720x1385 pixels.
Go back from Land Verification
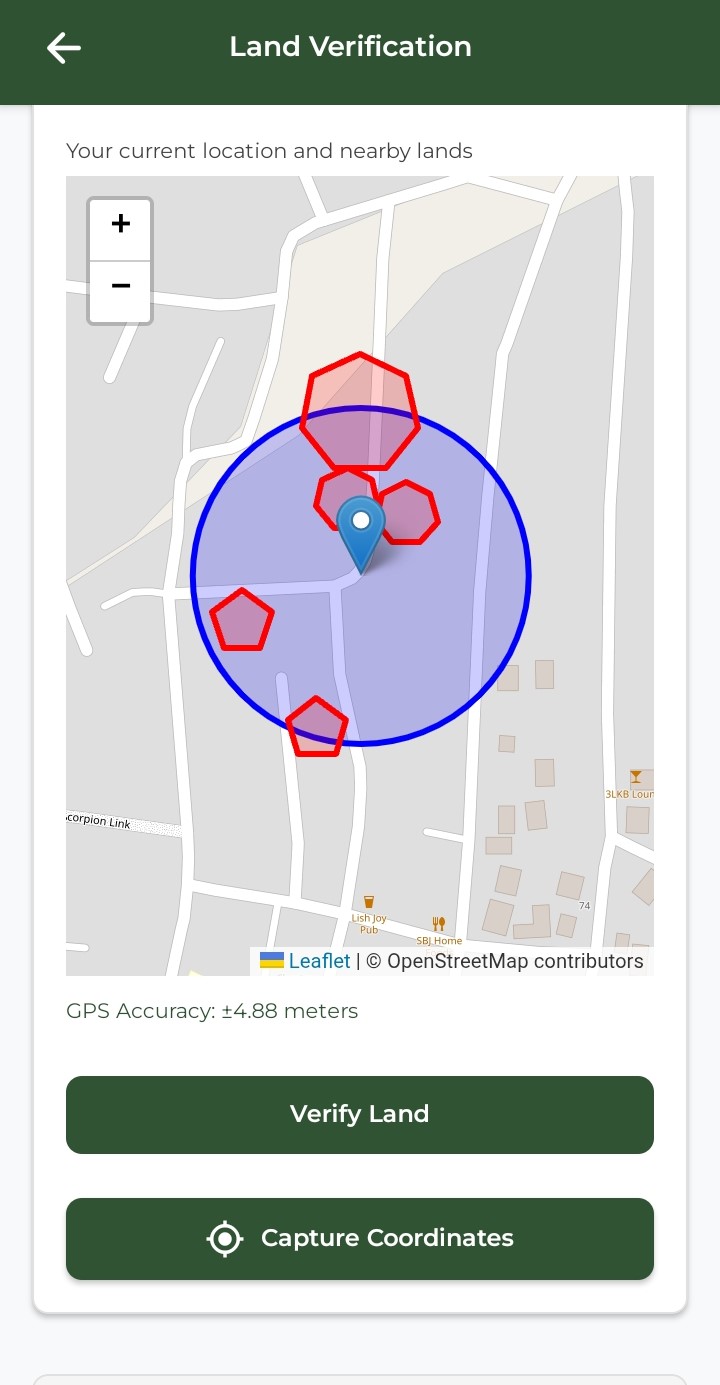(x=63, y=47)
